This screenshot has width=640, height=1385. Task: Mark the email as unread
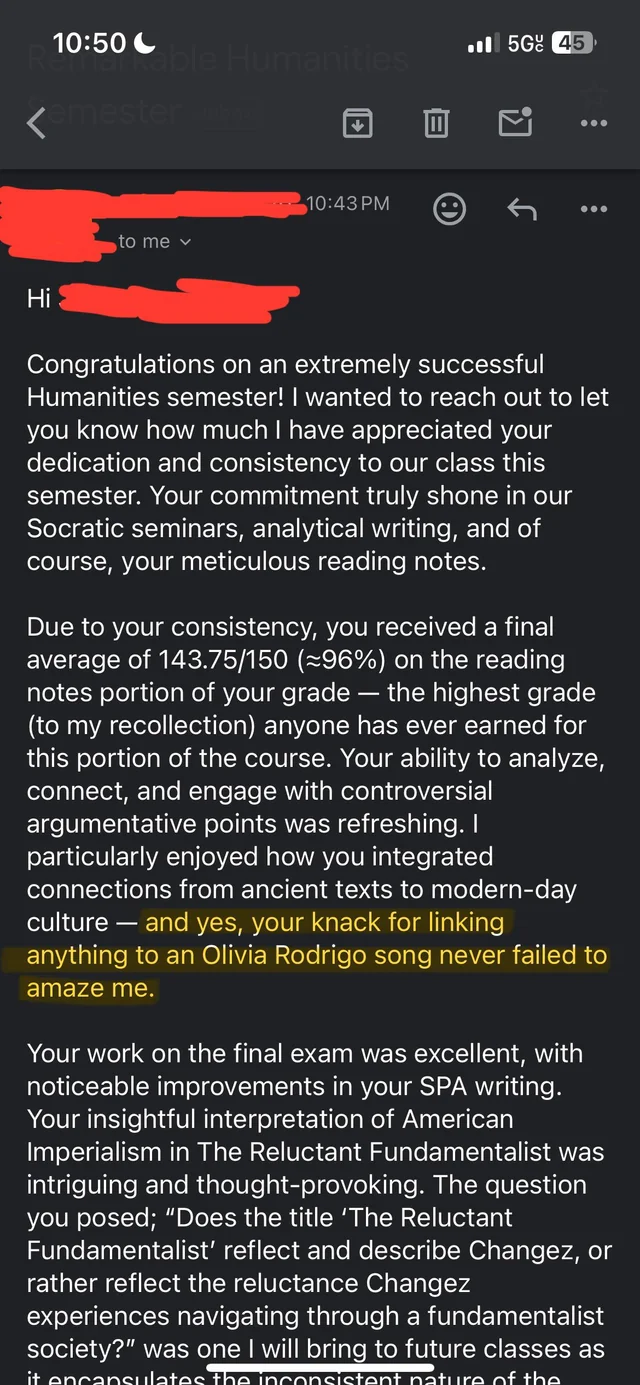pyautogui.click(x=515, y=122)
